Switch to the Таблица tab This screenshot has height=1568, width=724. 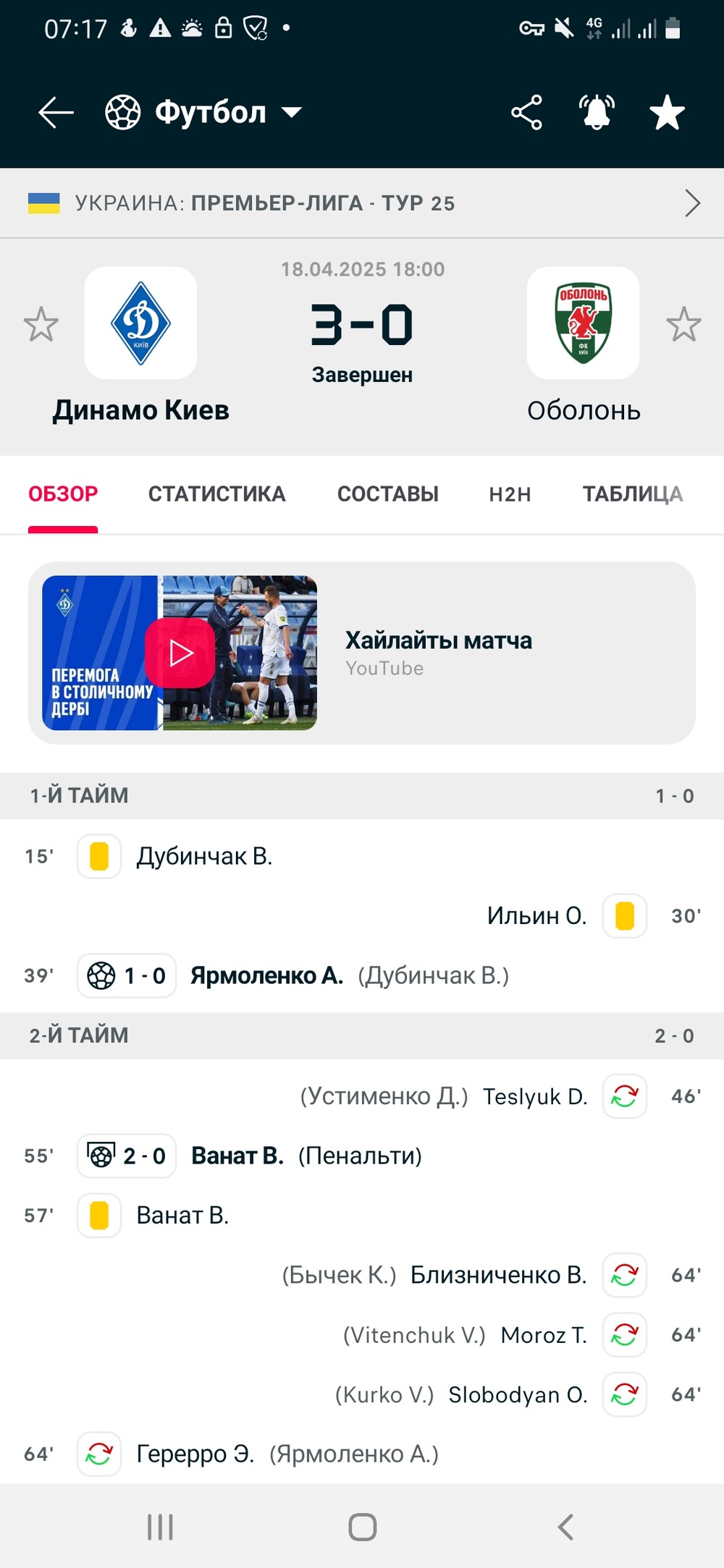(633, 494)
